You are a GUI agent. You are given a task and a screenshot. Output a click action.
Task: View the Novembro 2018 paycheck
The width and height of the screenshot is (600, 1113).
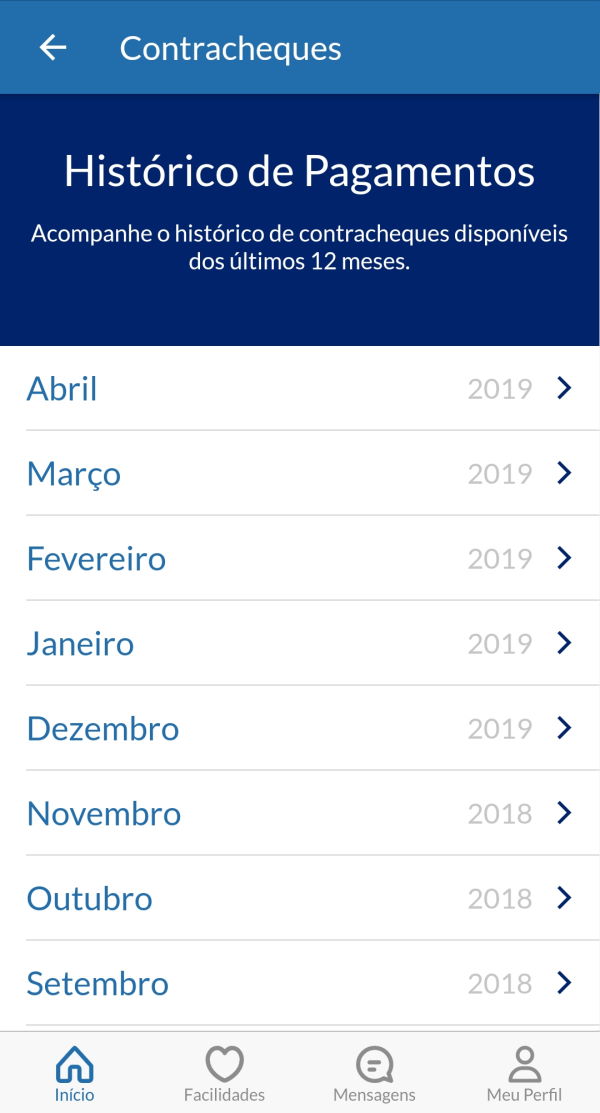pos(300,813)
